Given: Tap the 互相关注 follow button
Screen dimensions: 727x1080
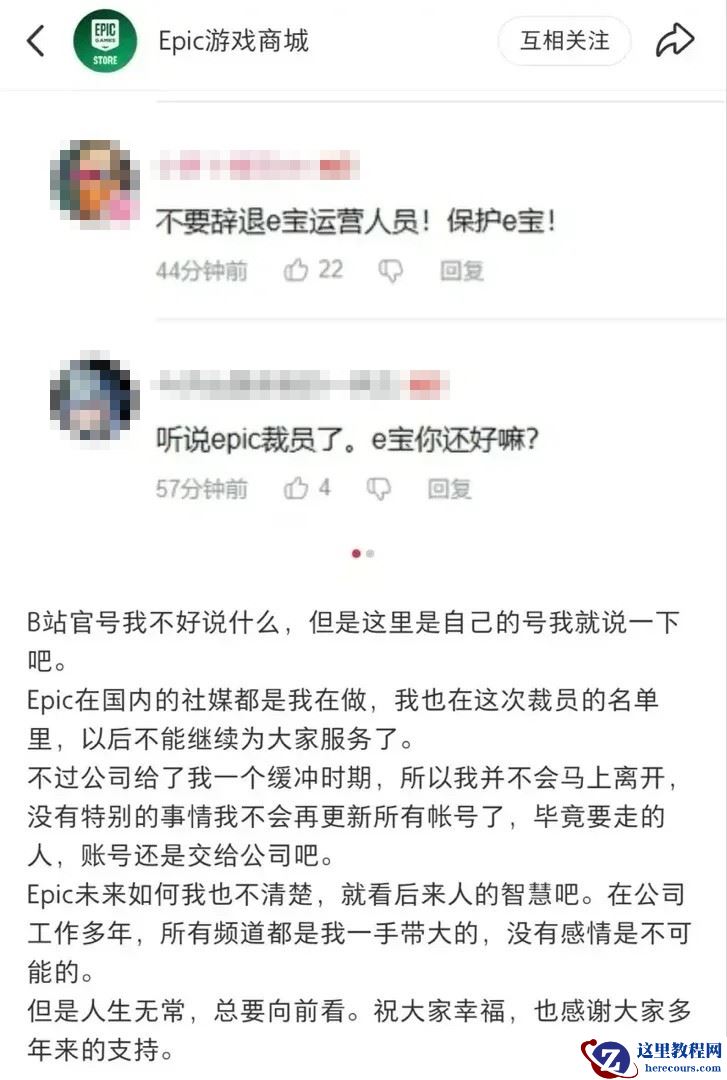Looking at the screenshot, I should point(564,41).
